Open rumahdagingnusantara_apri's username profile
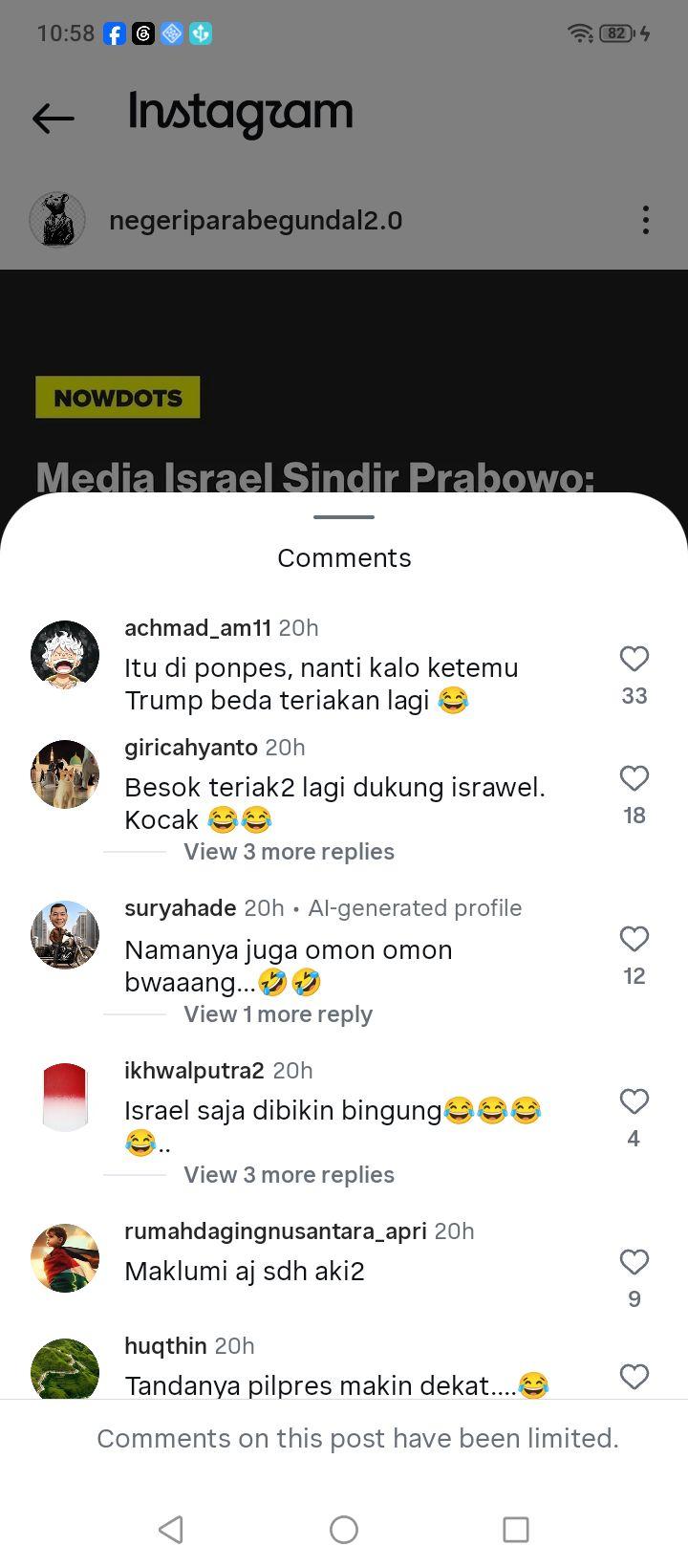This screenshot has height=1568, width=688. tap(275, 1231)
